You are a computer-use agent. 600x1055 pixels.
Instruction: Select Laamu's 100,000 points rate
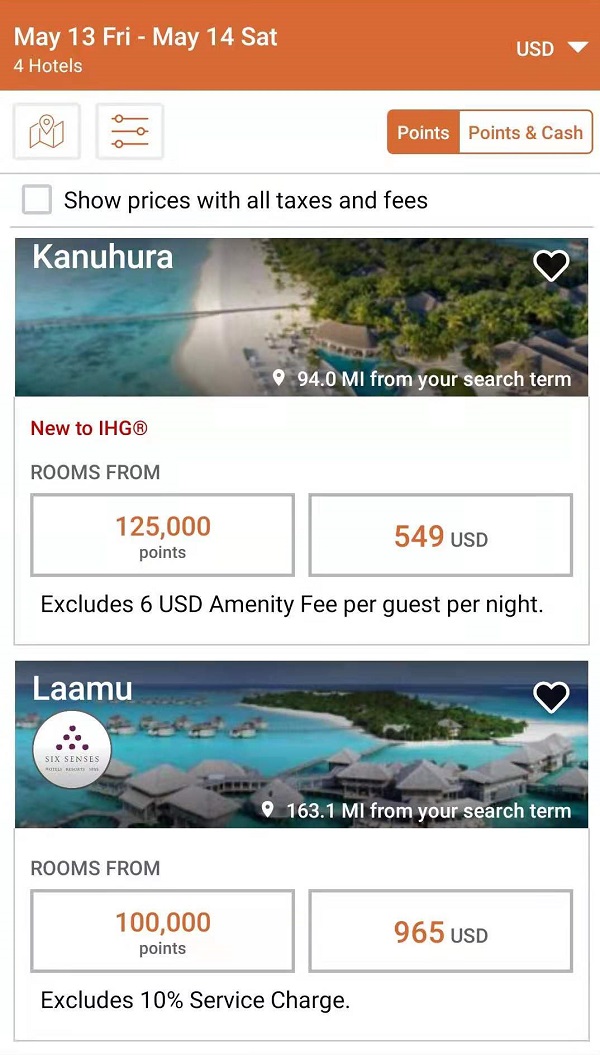coord(163,931)
